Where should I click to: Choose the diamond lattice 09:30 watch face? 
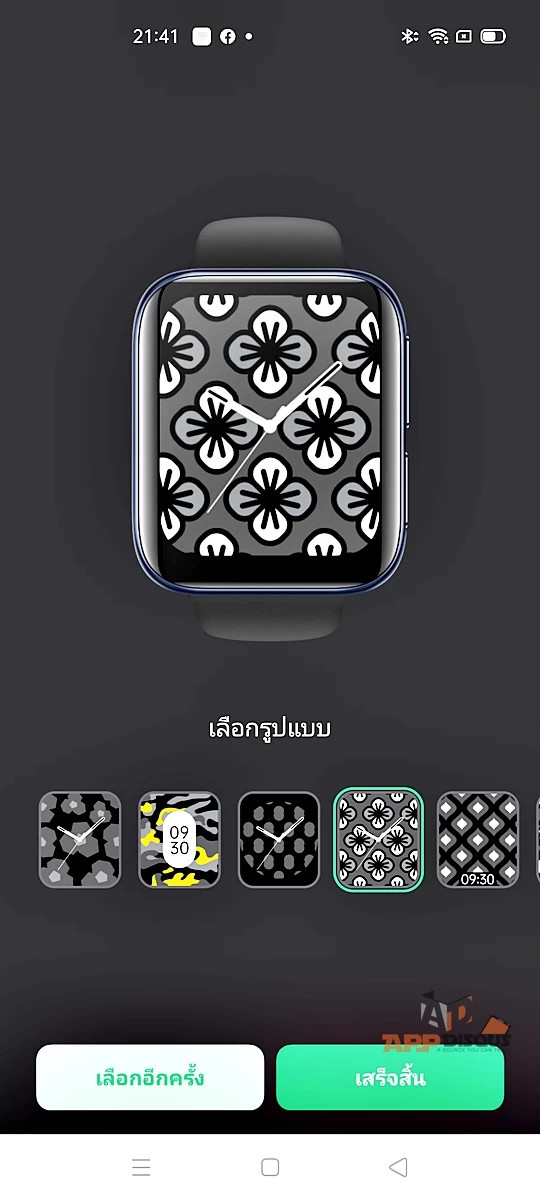478,839
